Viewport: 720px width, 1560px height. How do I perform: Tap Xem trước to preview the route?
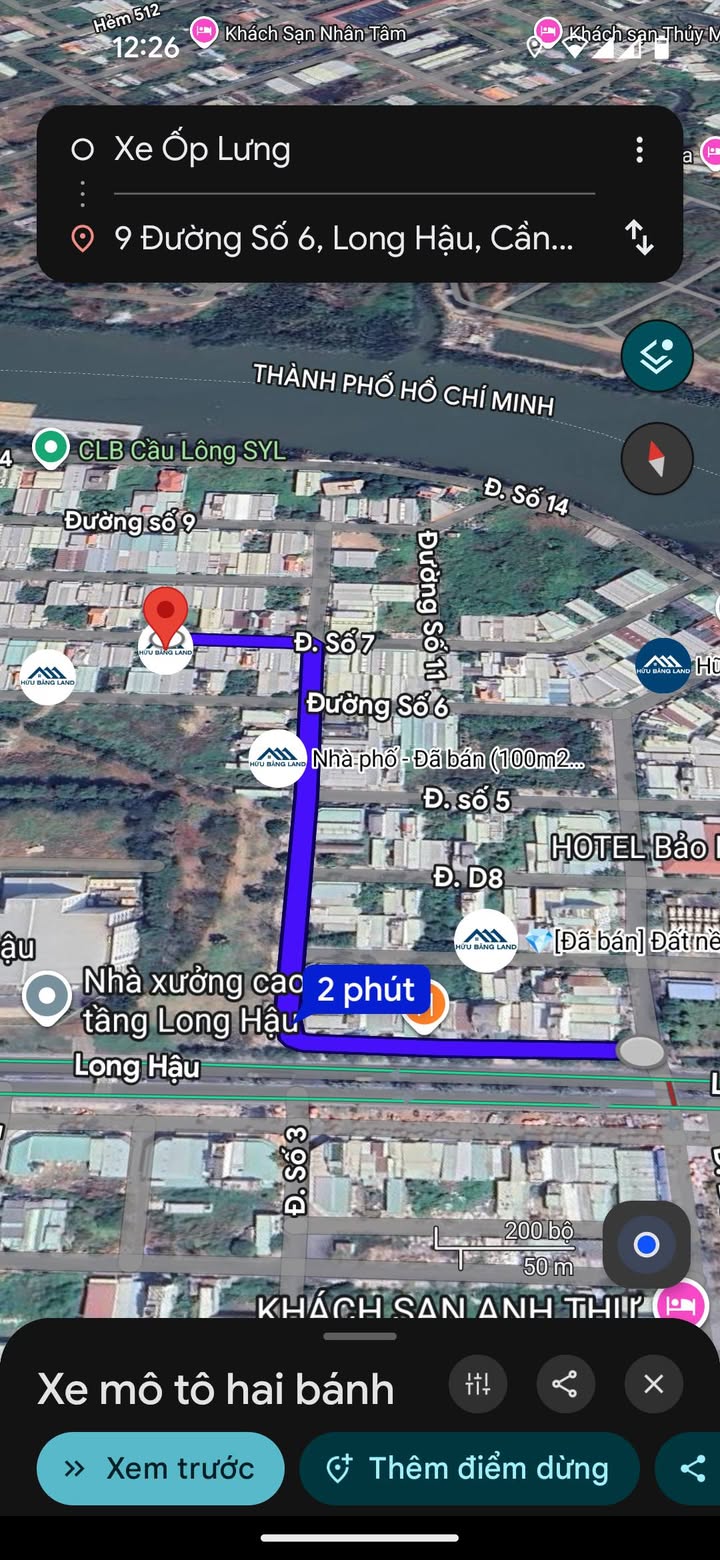pyautogui.click(x=161, y=1468)
